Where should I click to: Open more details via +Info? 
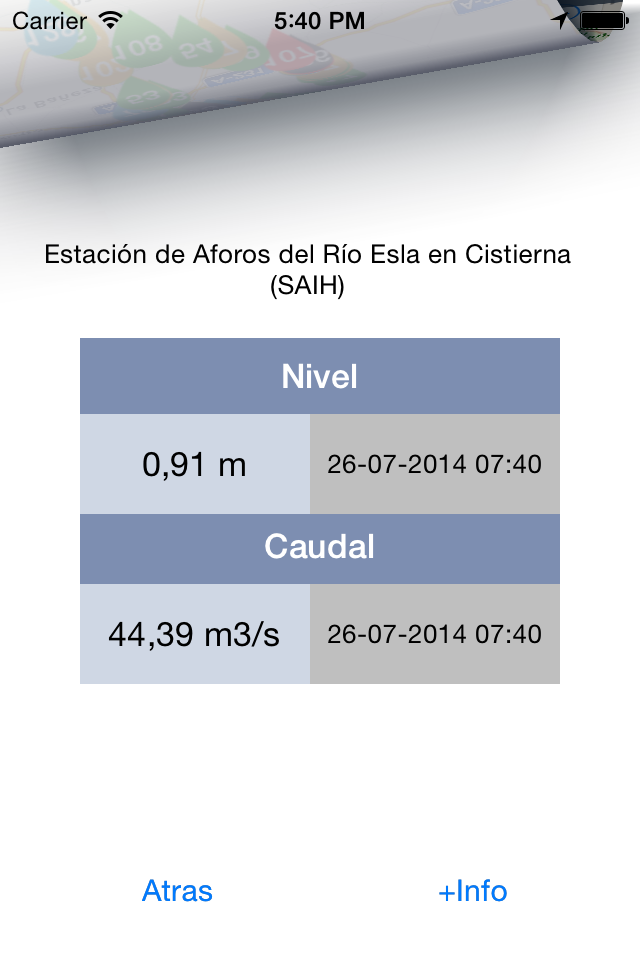(x=472, y=891)
